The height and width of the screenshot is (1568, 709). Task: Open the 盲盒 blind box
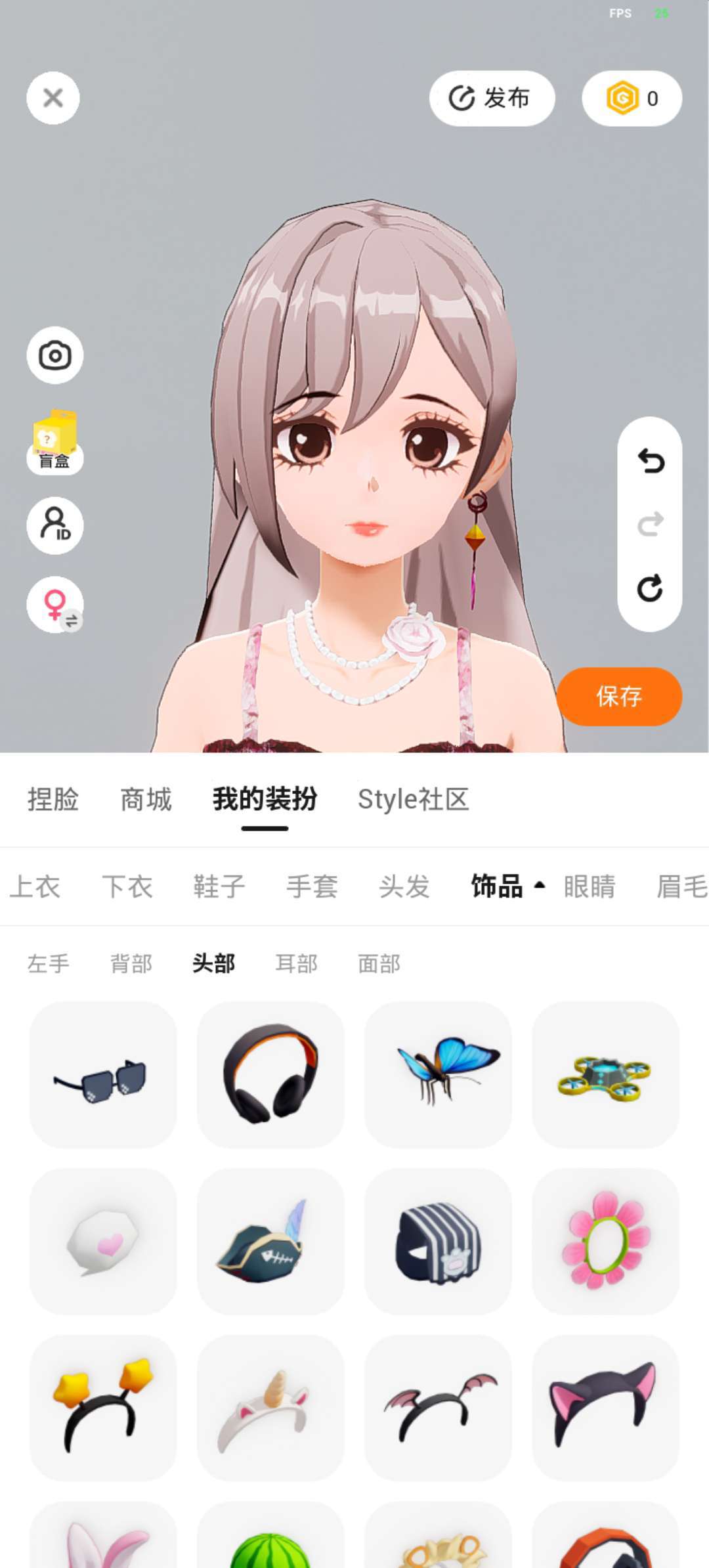55,441
